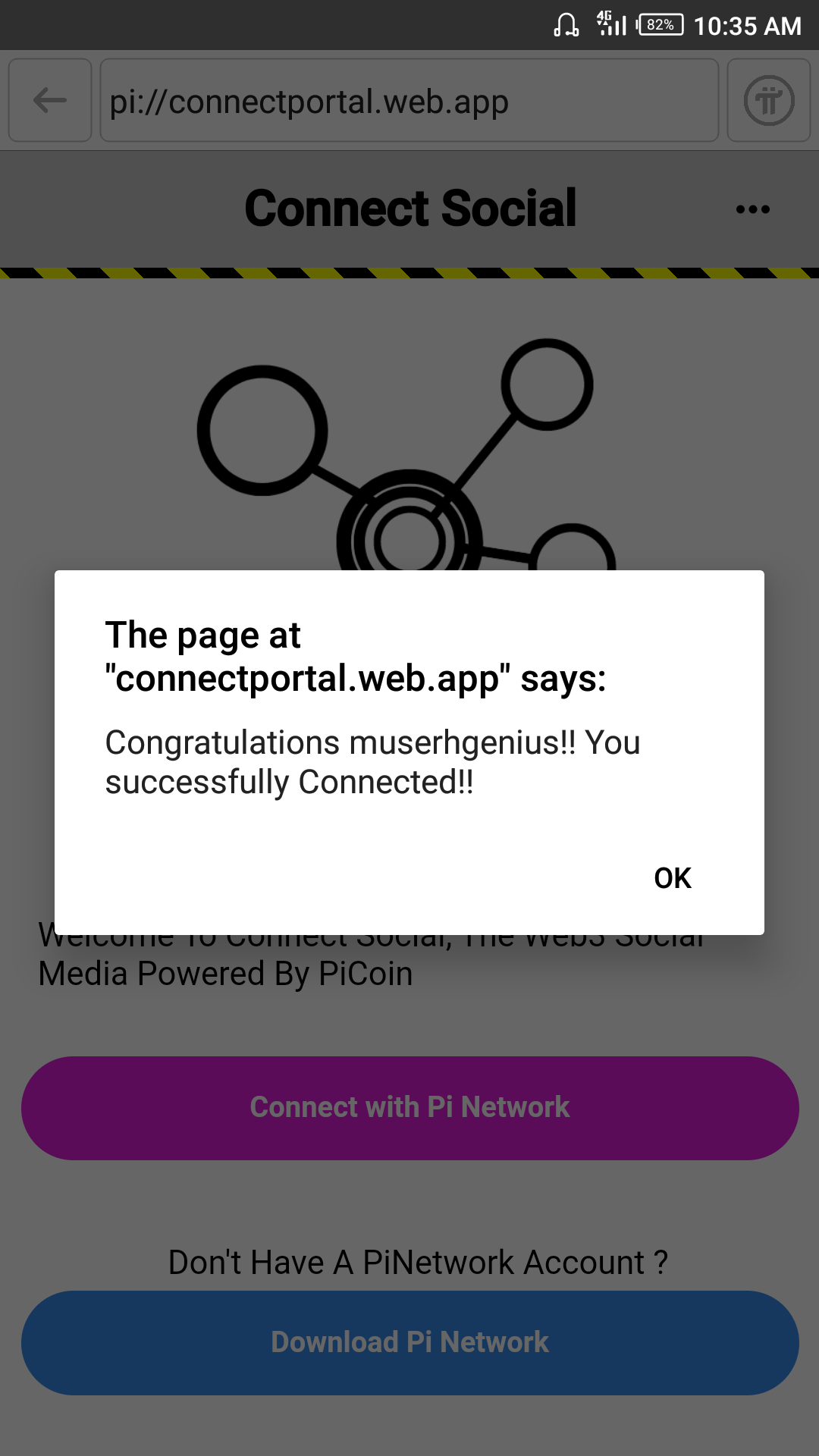Tap Connect with Pi Network
Viewport: 819px width, 1456px height.
click(x=409, y=1107)
